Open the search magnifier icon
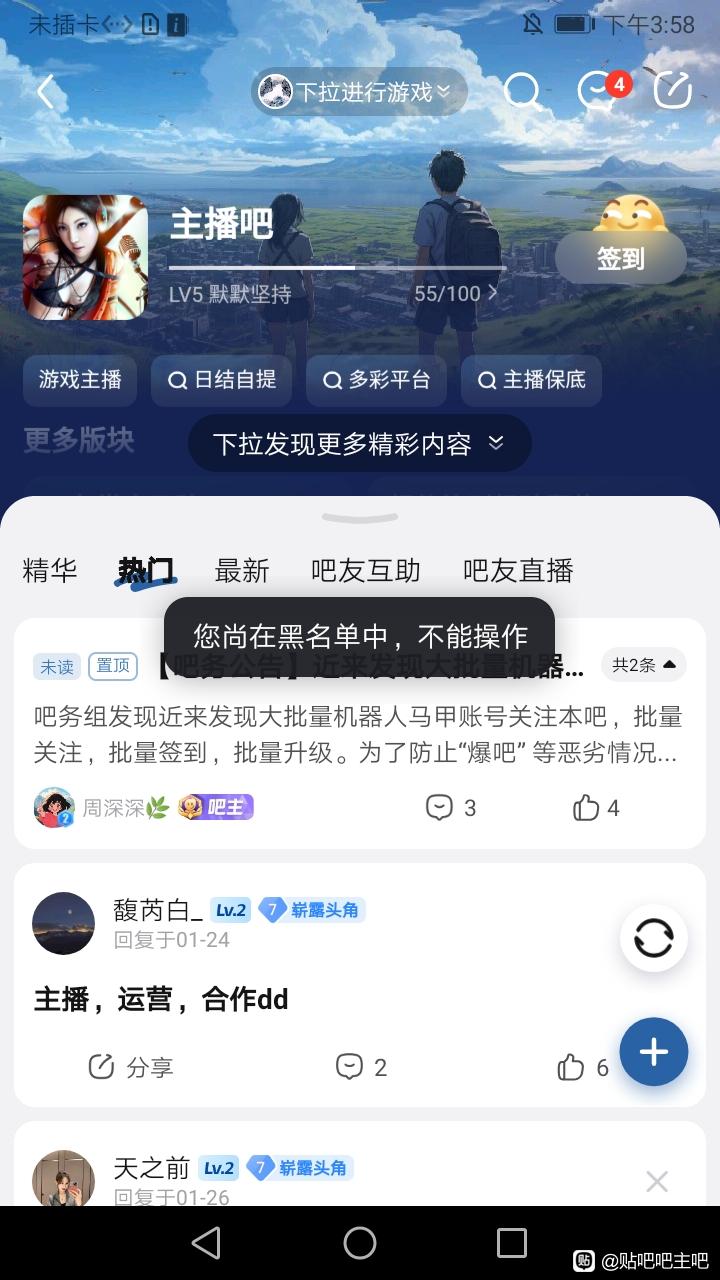This screenshot has width=720, height=1280. point(522,91)
